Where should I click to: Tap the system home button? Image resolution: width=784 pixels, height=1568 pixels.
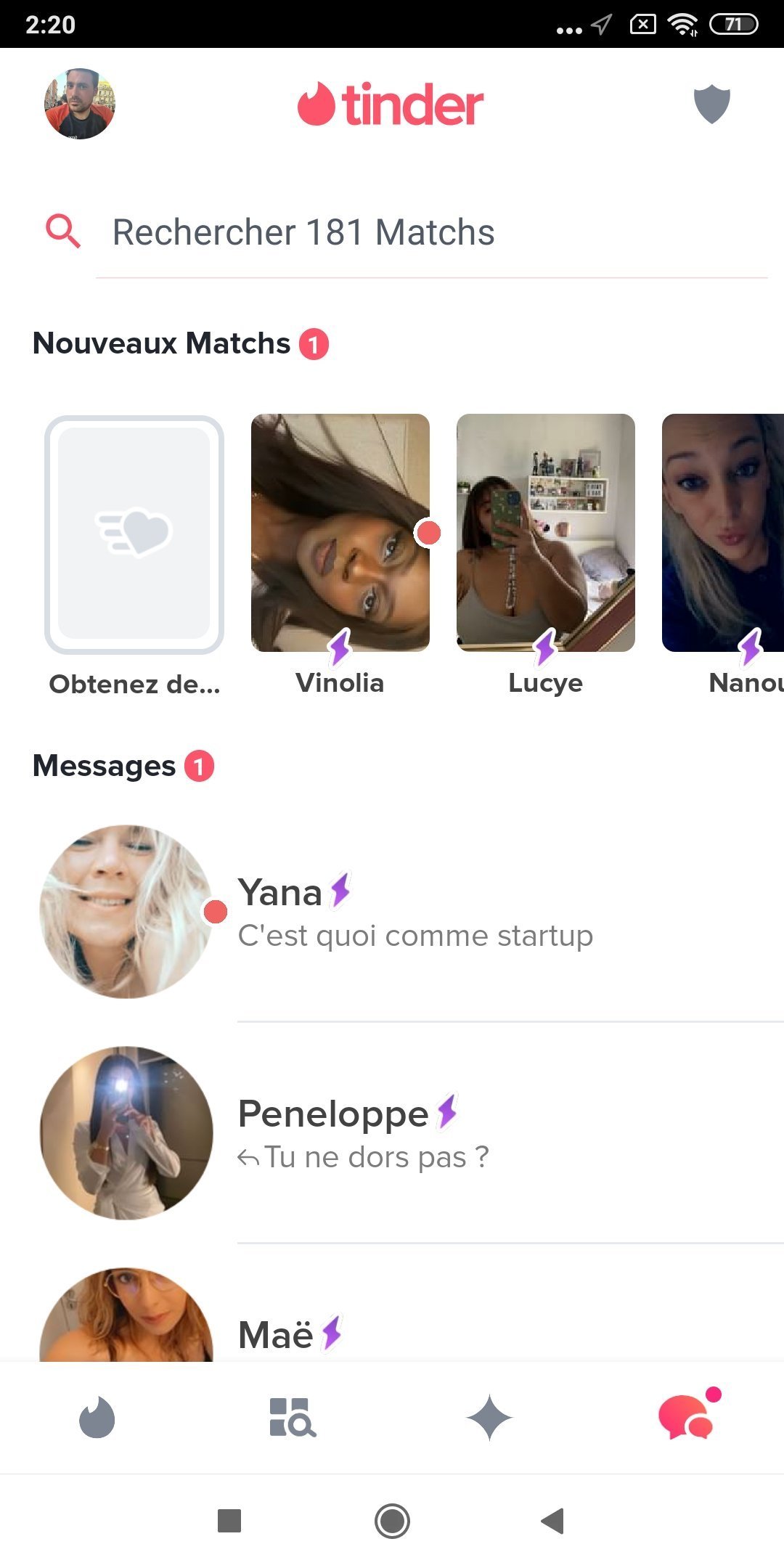[392, 1520]
